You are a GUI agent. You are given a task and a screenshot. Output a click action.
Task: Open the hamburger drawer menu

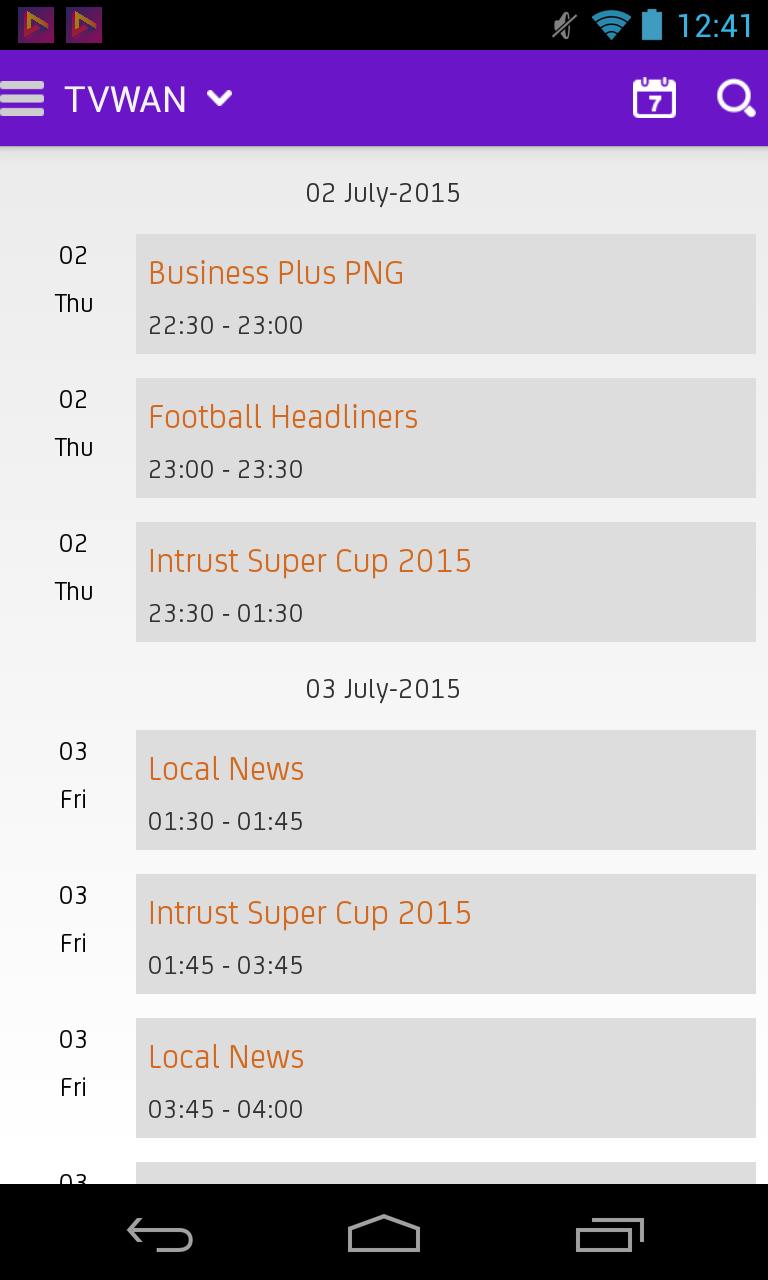coord(23,99)
